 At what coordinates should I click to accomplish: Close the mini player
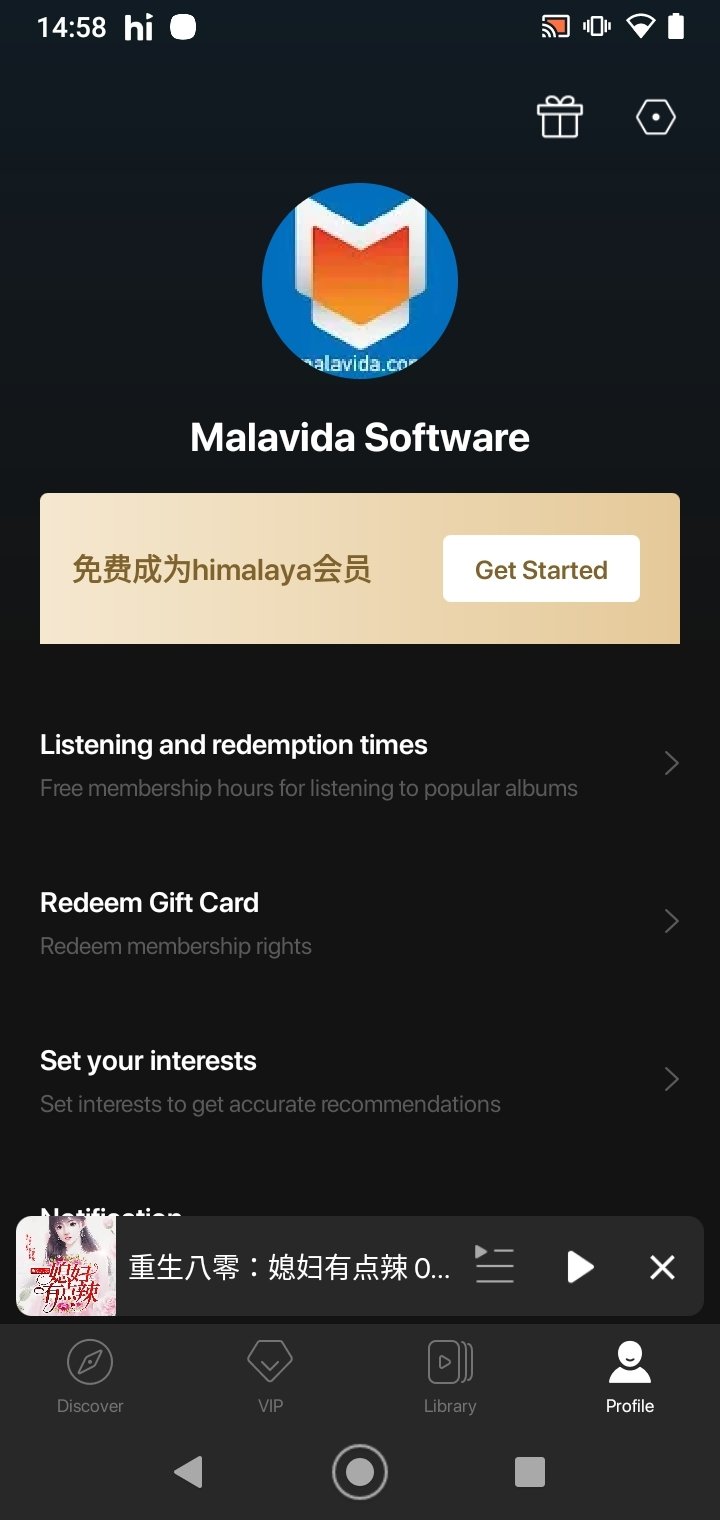pos(662,1267)
